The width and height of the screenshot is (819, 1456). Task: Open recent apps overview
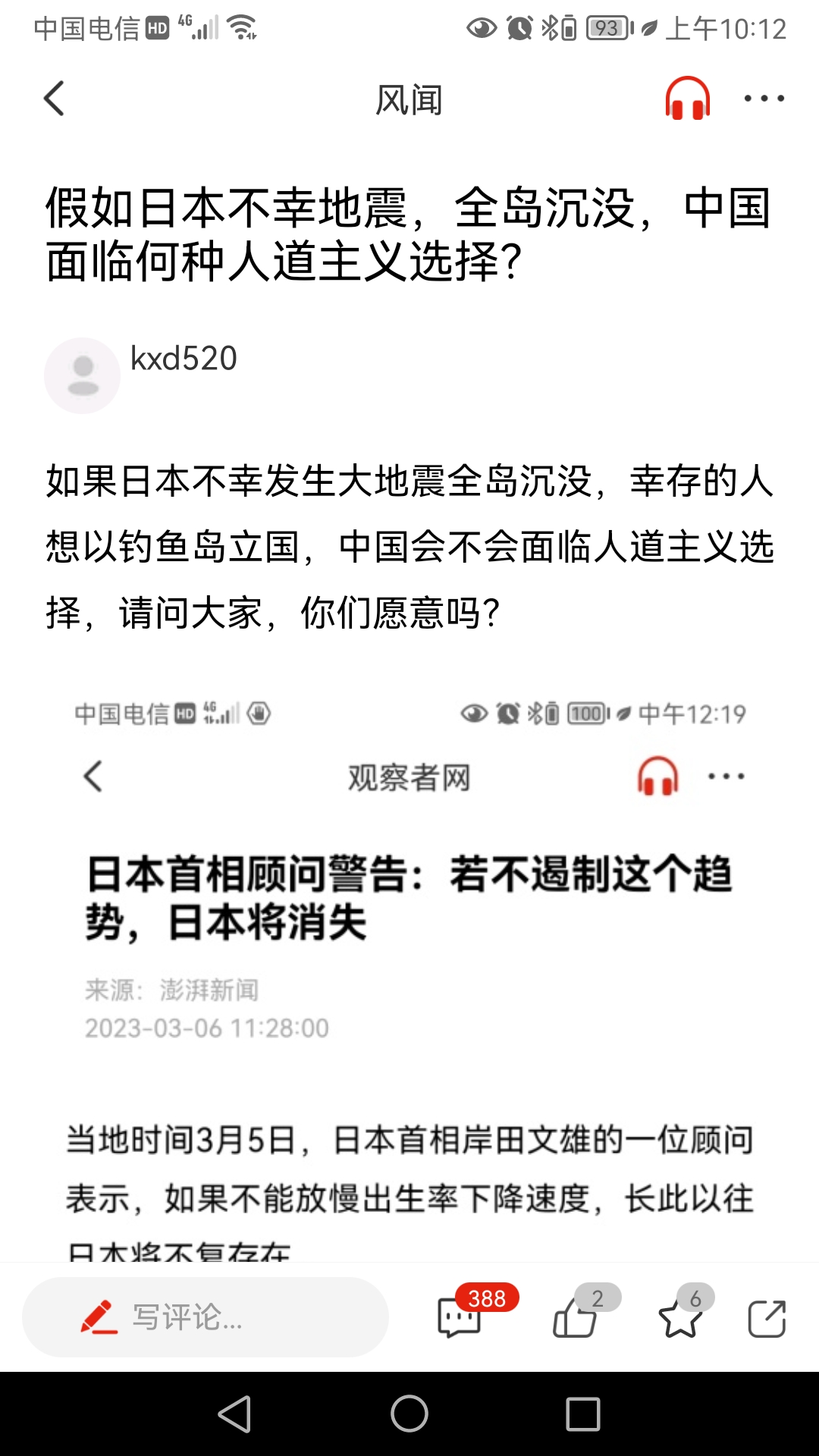click(583, 1414)
